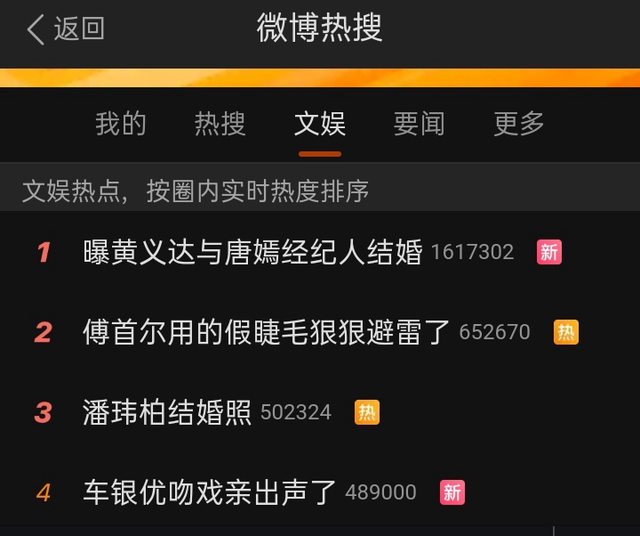Open the topic 潘玮柏结婚照
This screenshot has width=640, height=536.
click(x=167, y=412)
